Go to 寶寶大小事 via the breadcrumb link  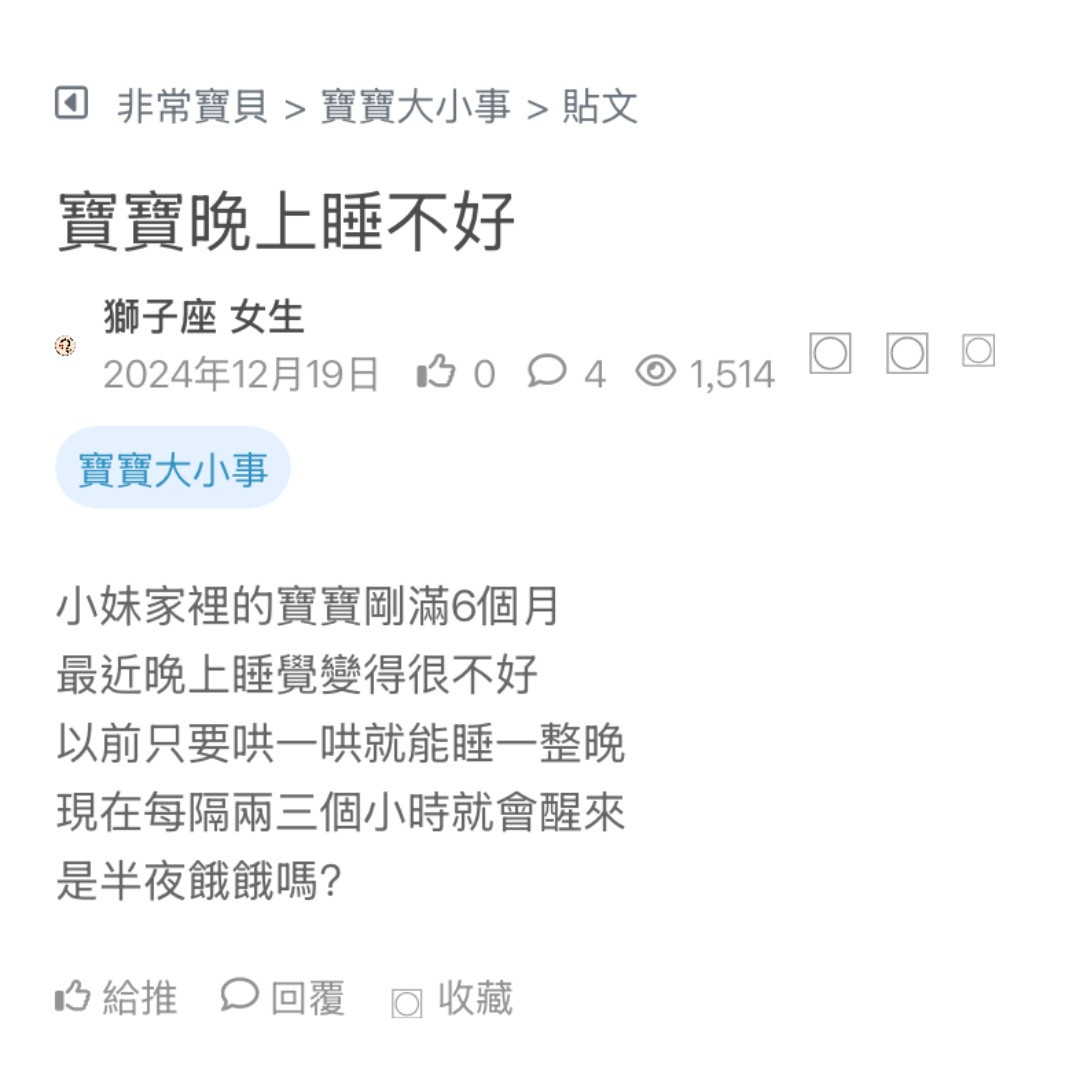[415, 106]
